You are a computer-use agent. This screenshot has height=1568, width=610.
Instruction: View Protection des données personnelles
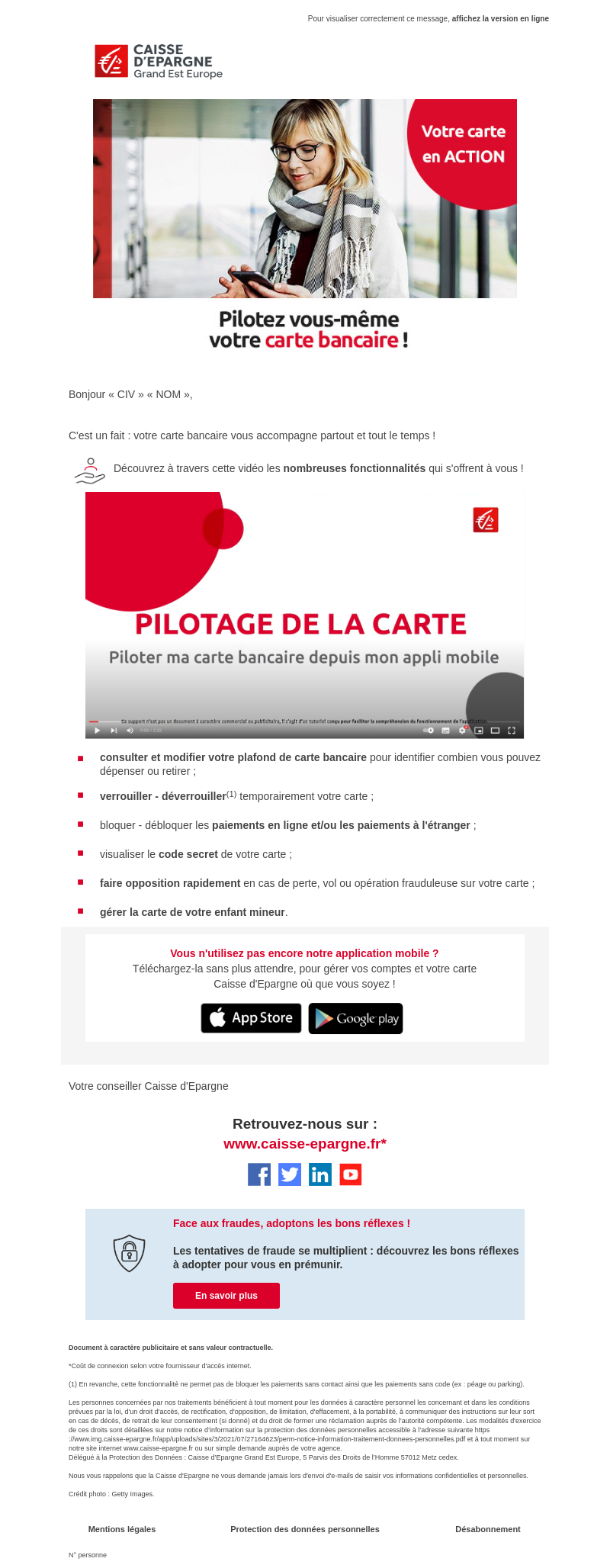click(305, 1529)
